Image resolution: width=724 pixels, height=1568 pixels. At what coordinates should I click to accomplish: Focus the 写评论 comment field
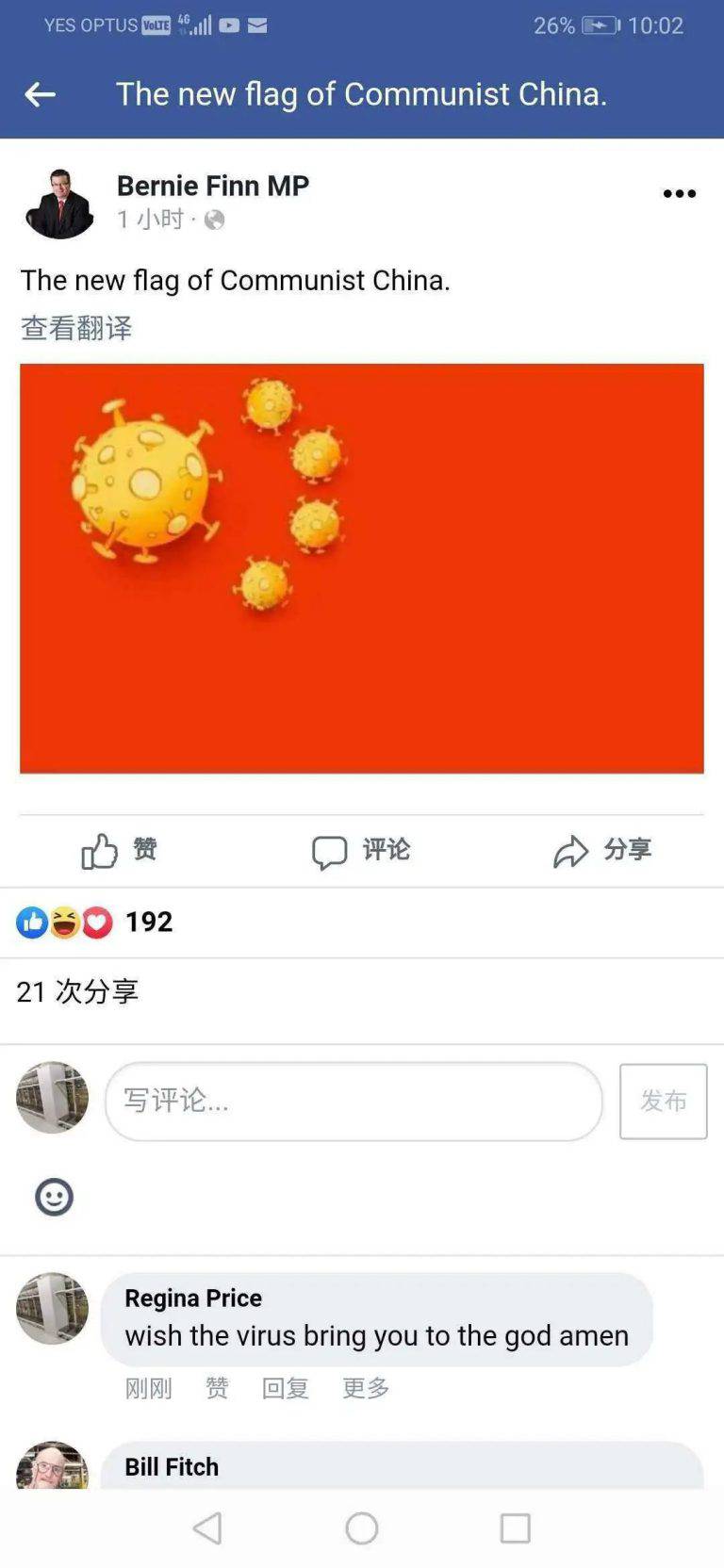354,1101
